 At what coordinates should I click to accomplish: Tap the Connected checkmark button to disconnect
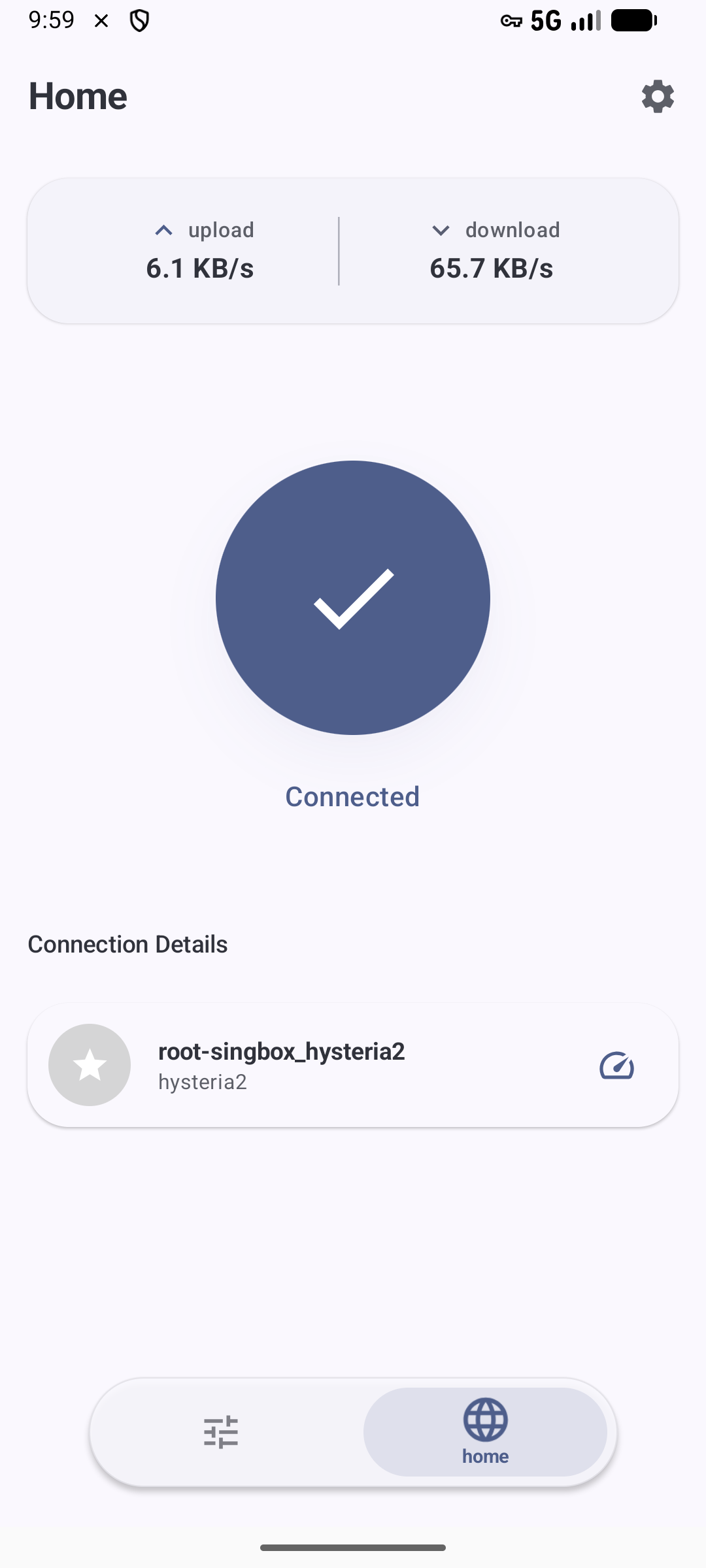pos(353,598)
